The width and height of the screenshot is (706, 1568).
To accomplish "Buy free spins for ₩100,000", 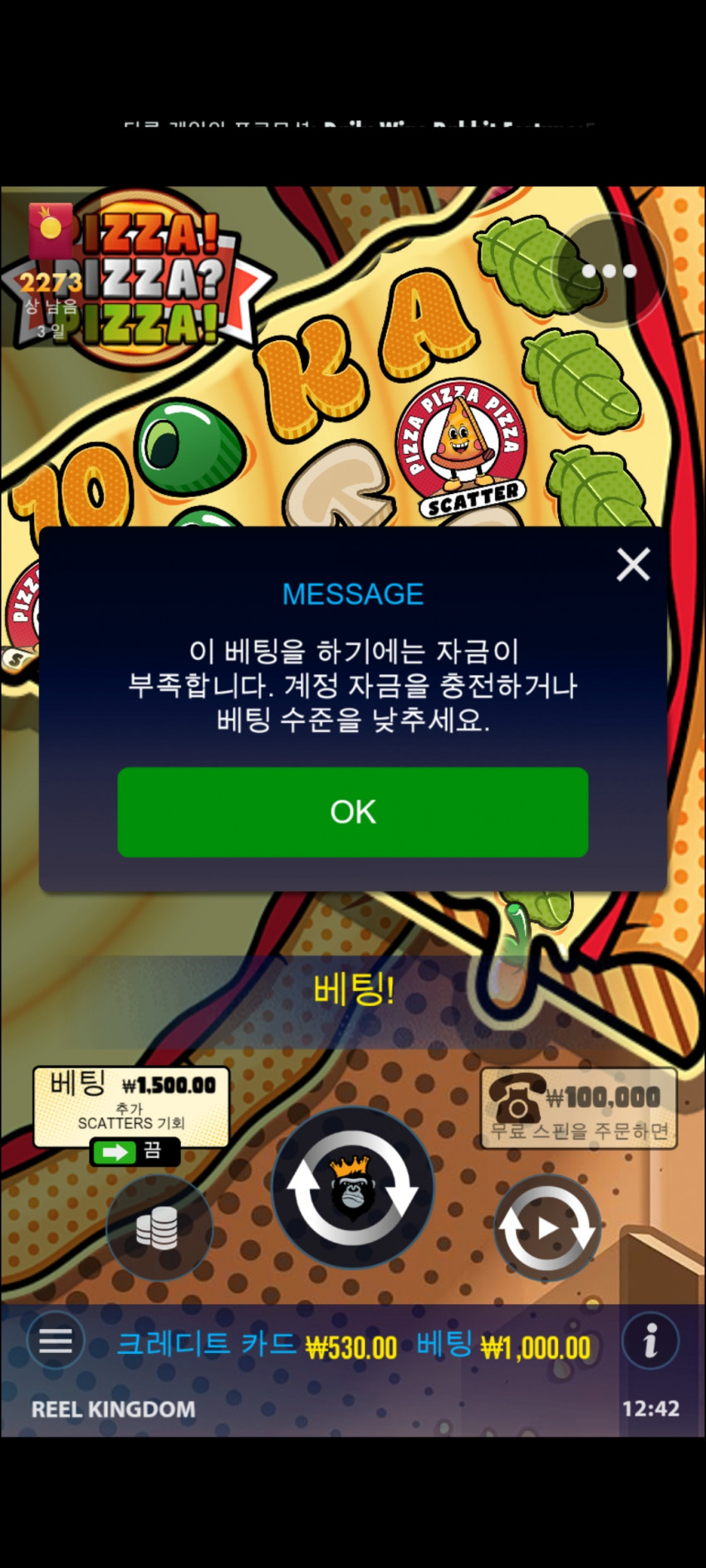I will tap(579, 1108).
